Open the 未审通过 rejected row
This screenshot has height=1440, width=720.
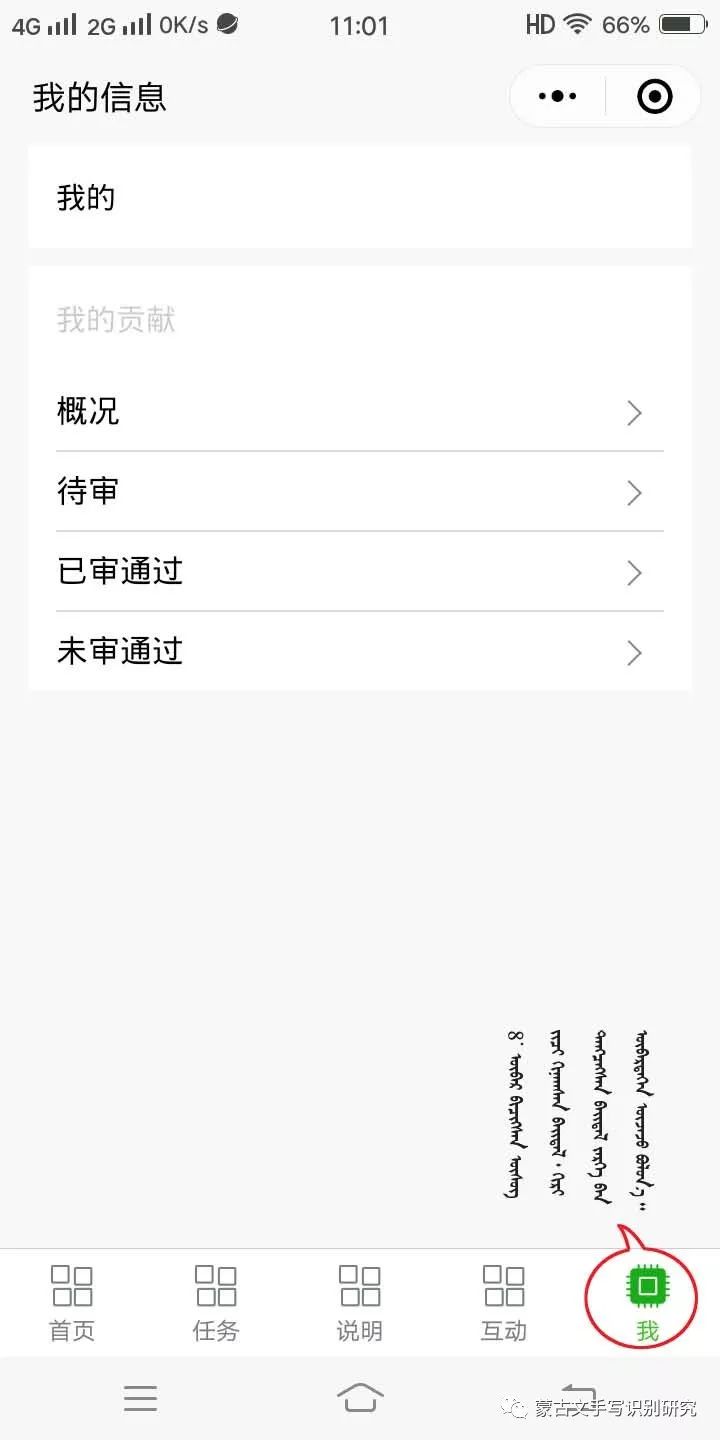pyautogui.click(x=360, y=652)
